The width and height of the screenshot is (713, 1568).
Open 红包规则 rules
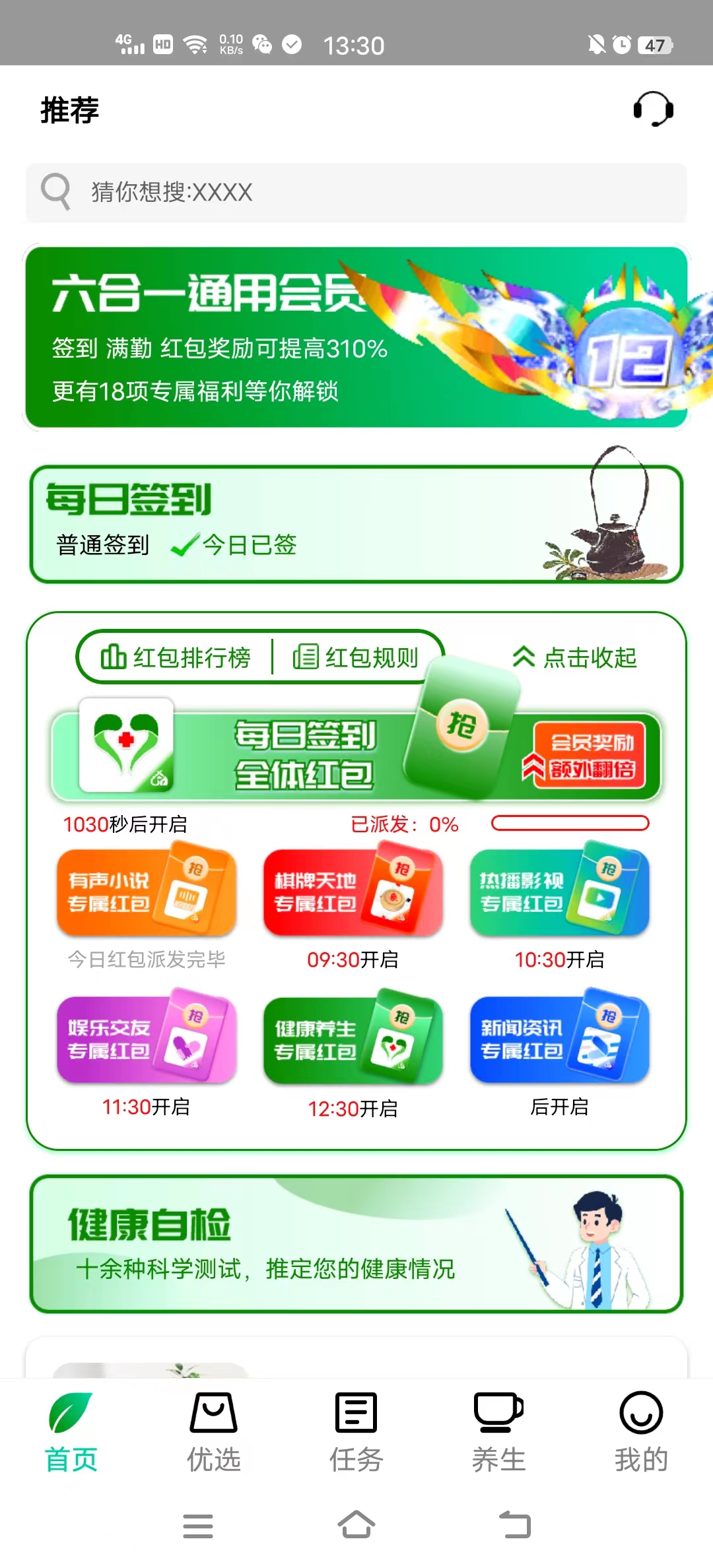click(356, 657)
